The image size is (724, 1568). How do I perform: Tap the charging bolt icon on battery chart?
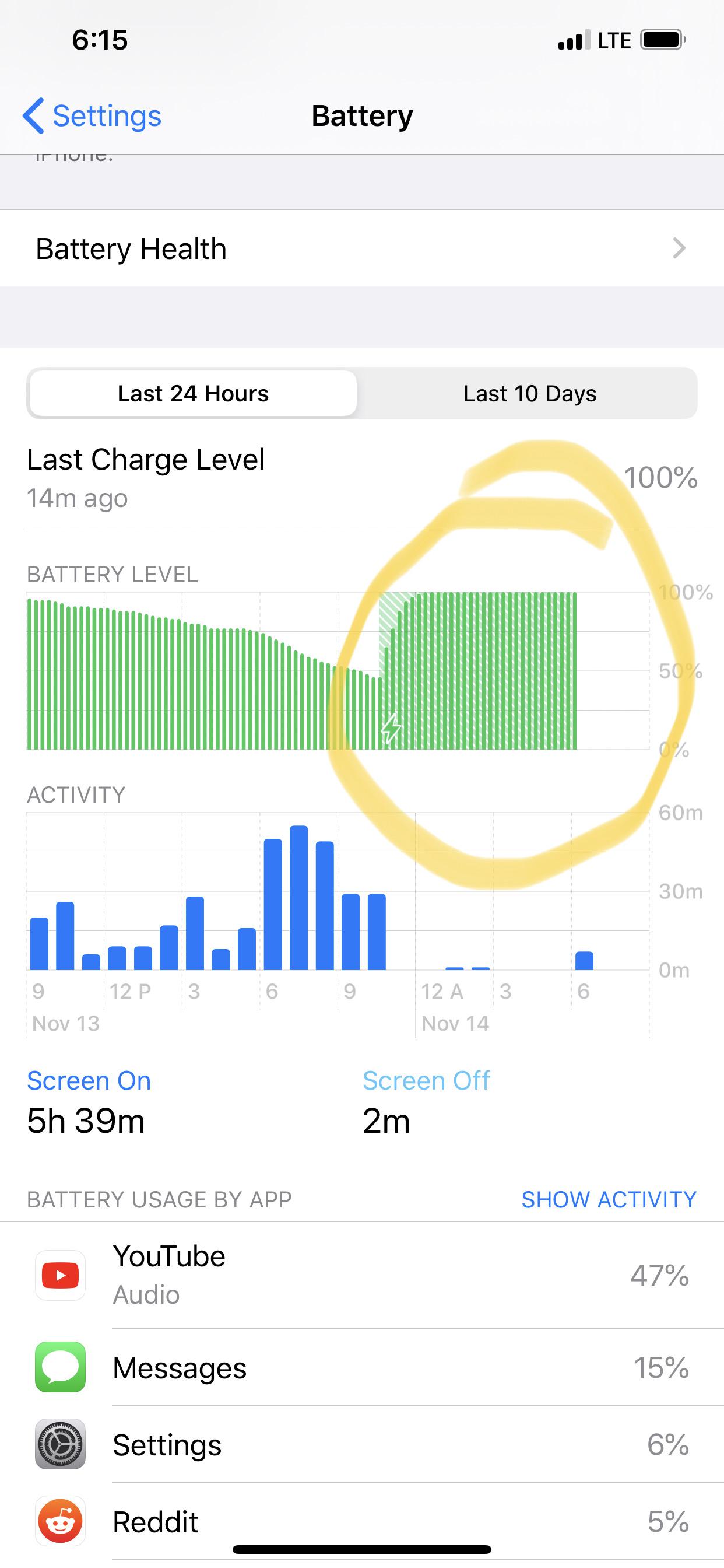(x=390, y=728)
